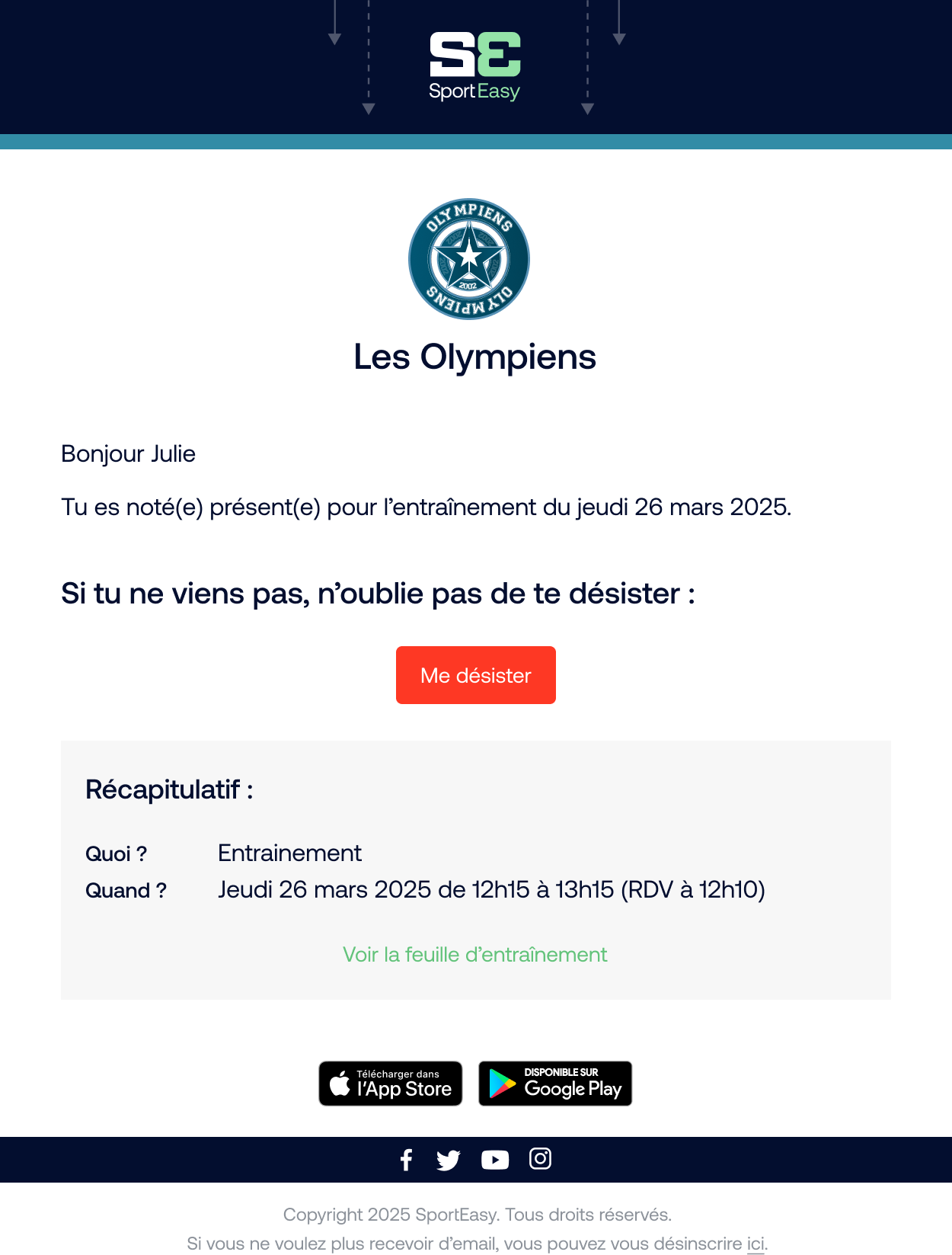Download the app via Google Play badge
This screenshot has width=952, height=1255.
tap(555, 1084)
